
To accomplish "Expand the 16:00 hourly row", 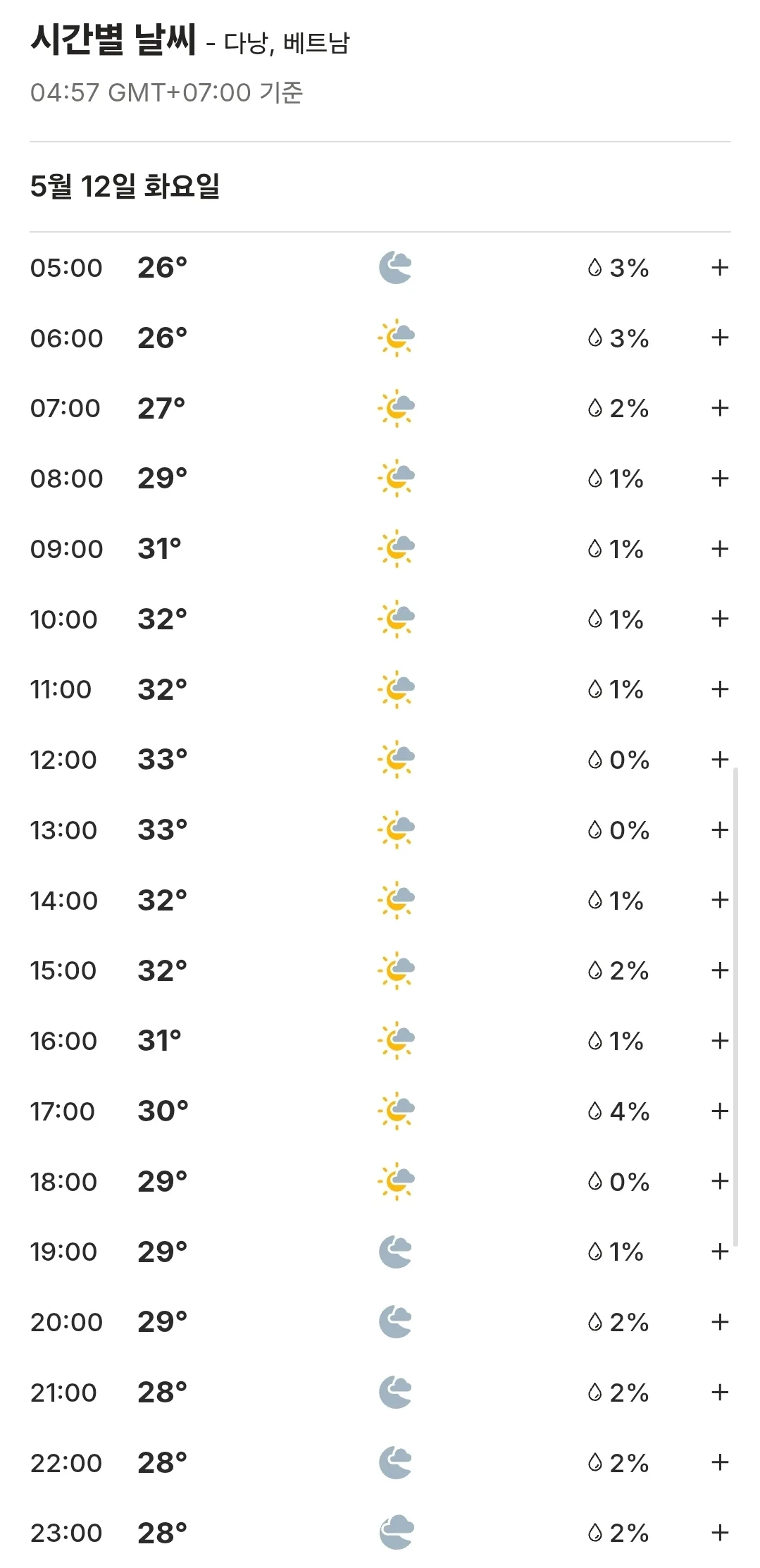I will click(x=719, y=1041).
